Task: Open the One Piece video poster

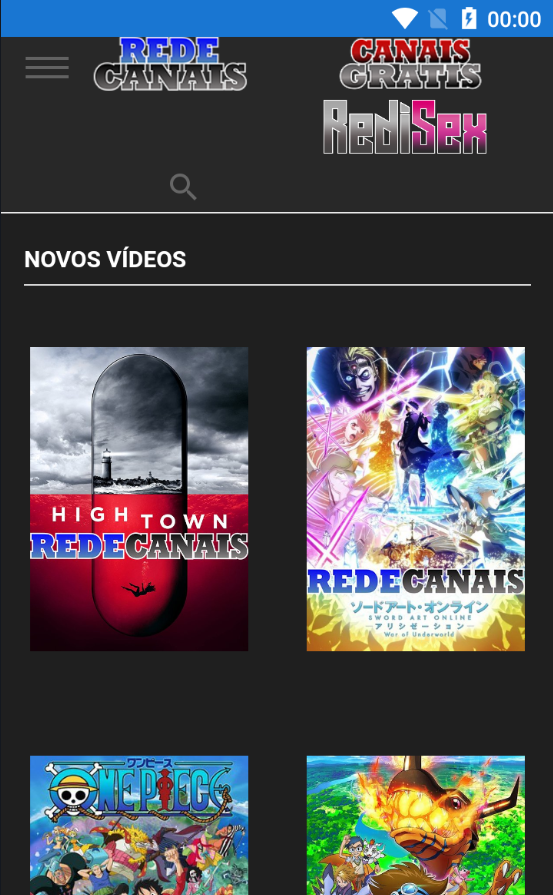Action: (x=139, y=825)
